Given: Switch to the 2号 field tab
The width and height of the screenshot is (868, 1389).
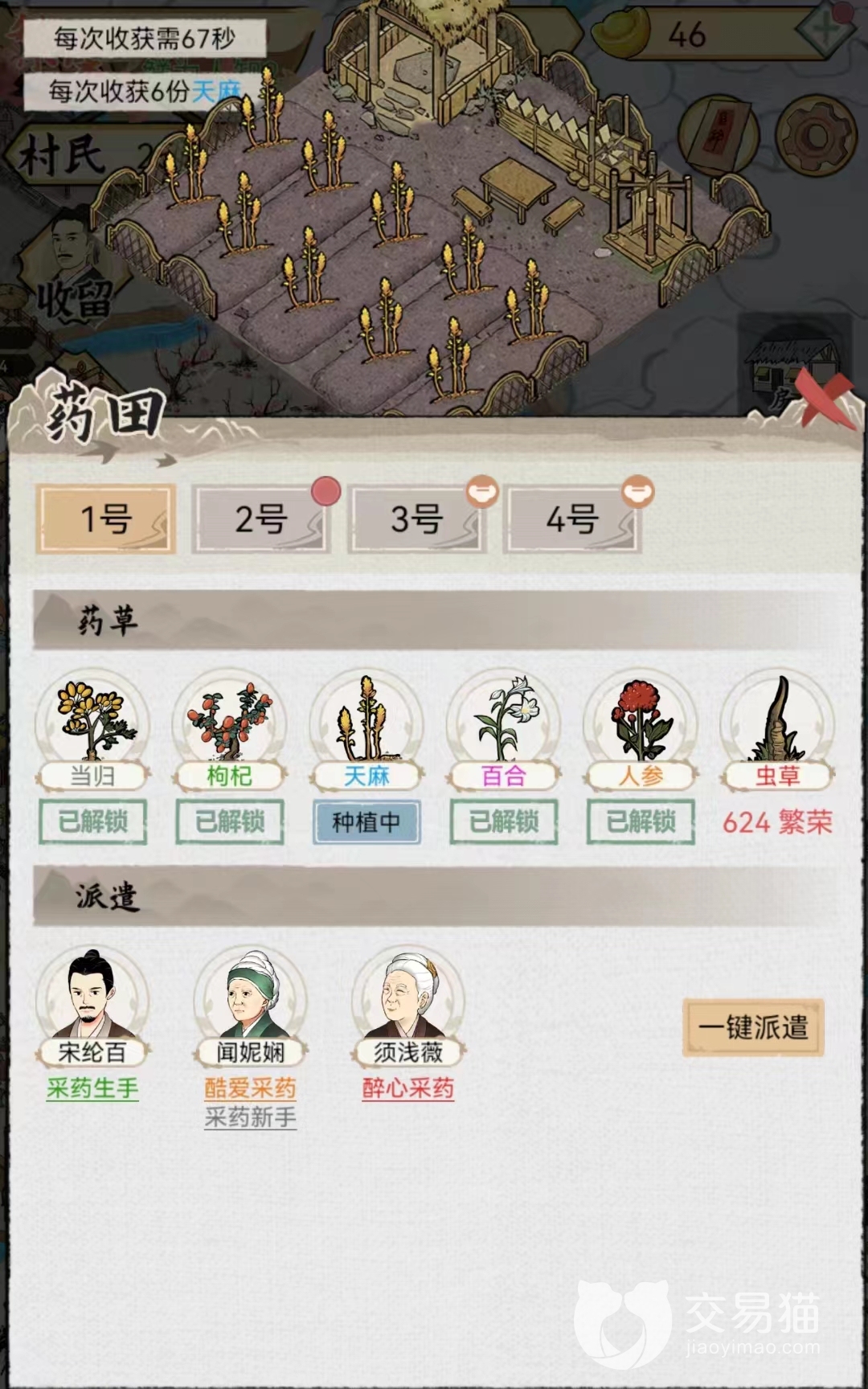Looking at the screenshot, I should 261,519.
